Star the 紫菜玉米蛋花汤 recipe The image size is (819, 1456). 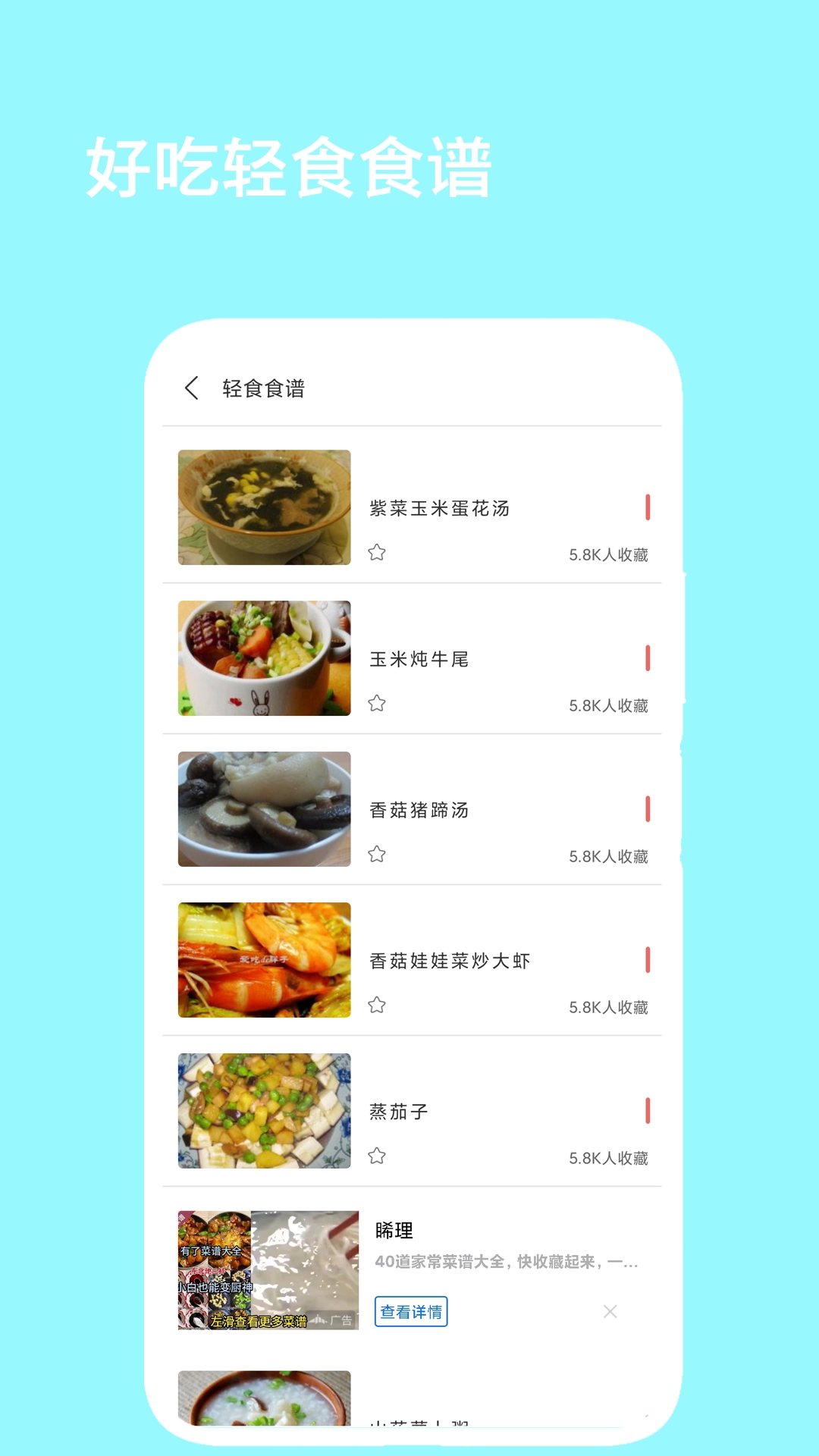coord(377,553)
